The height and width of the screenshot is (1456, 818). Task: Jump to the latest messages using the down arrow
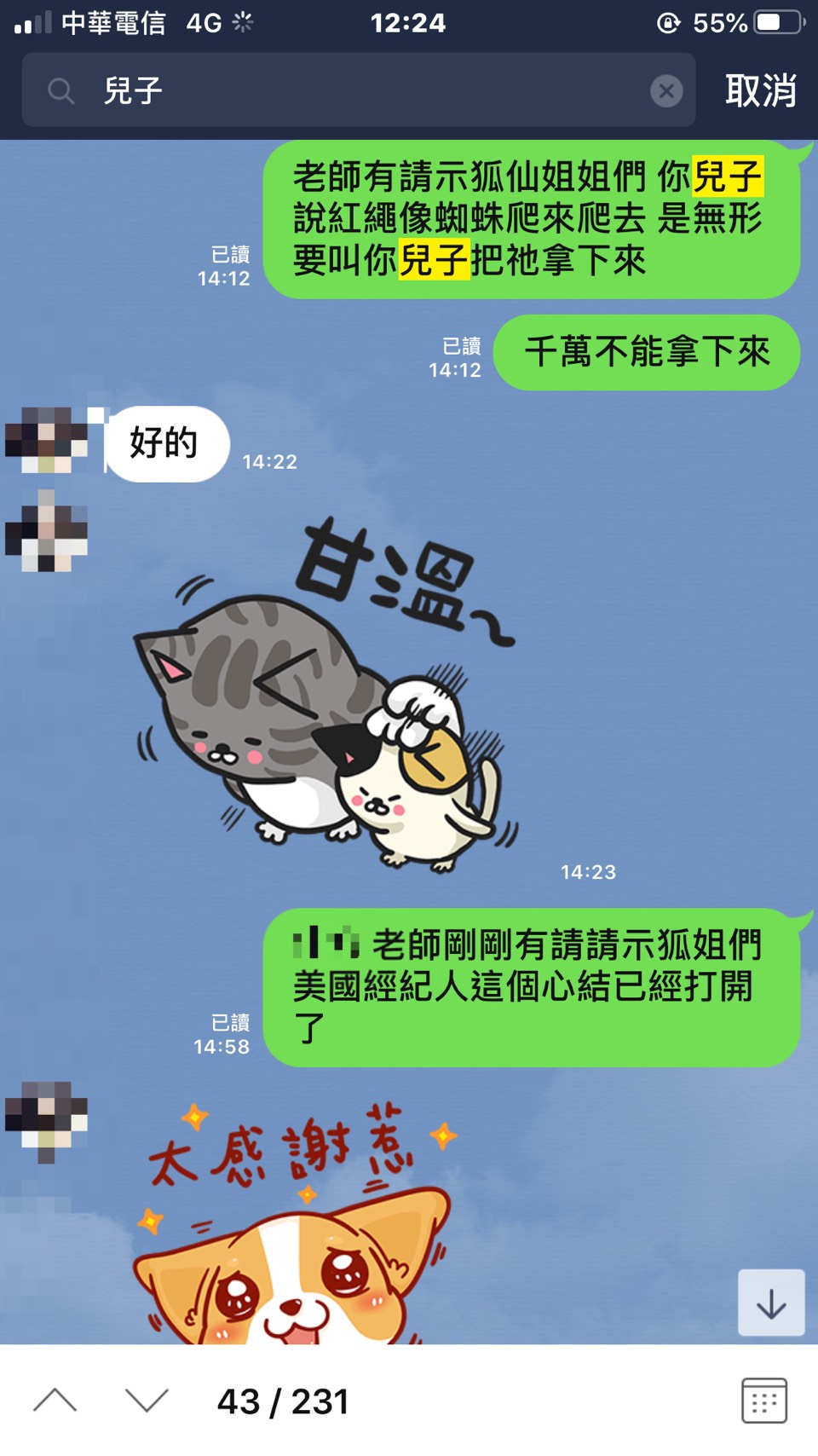tap(771, 1303)
